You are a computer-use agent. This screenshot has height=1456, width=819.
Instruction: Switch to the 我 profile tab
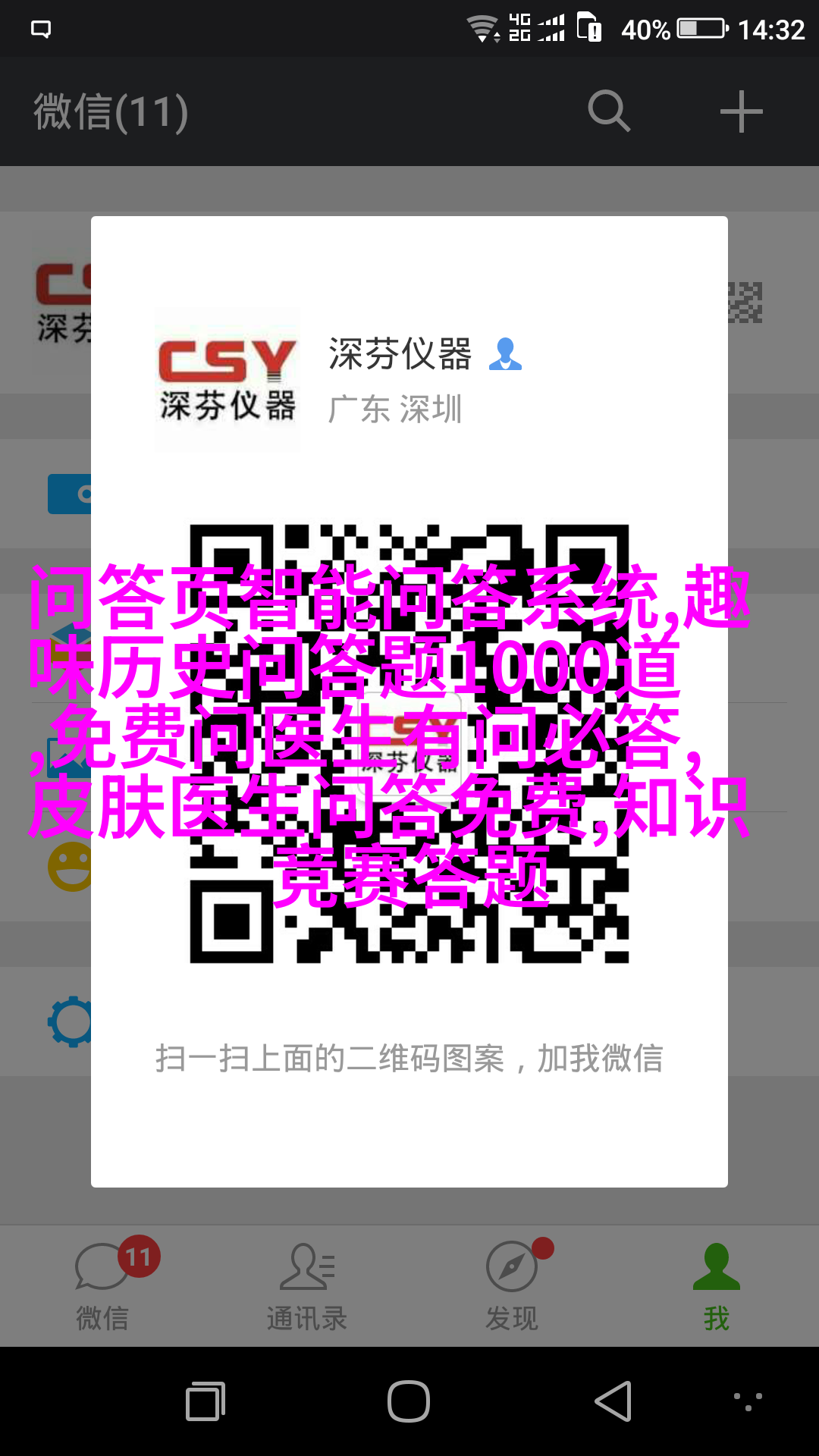click(x=716, y=1285)
